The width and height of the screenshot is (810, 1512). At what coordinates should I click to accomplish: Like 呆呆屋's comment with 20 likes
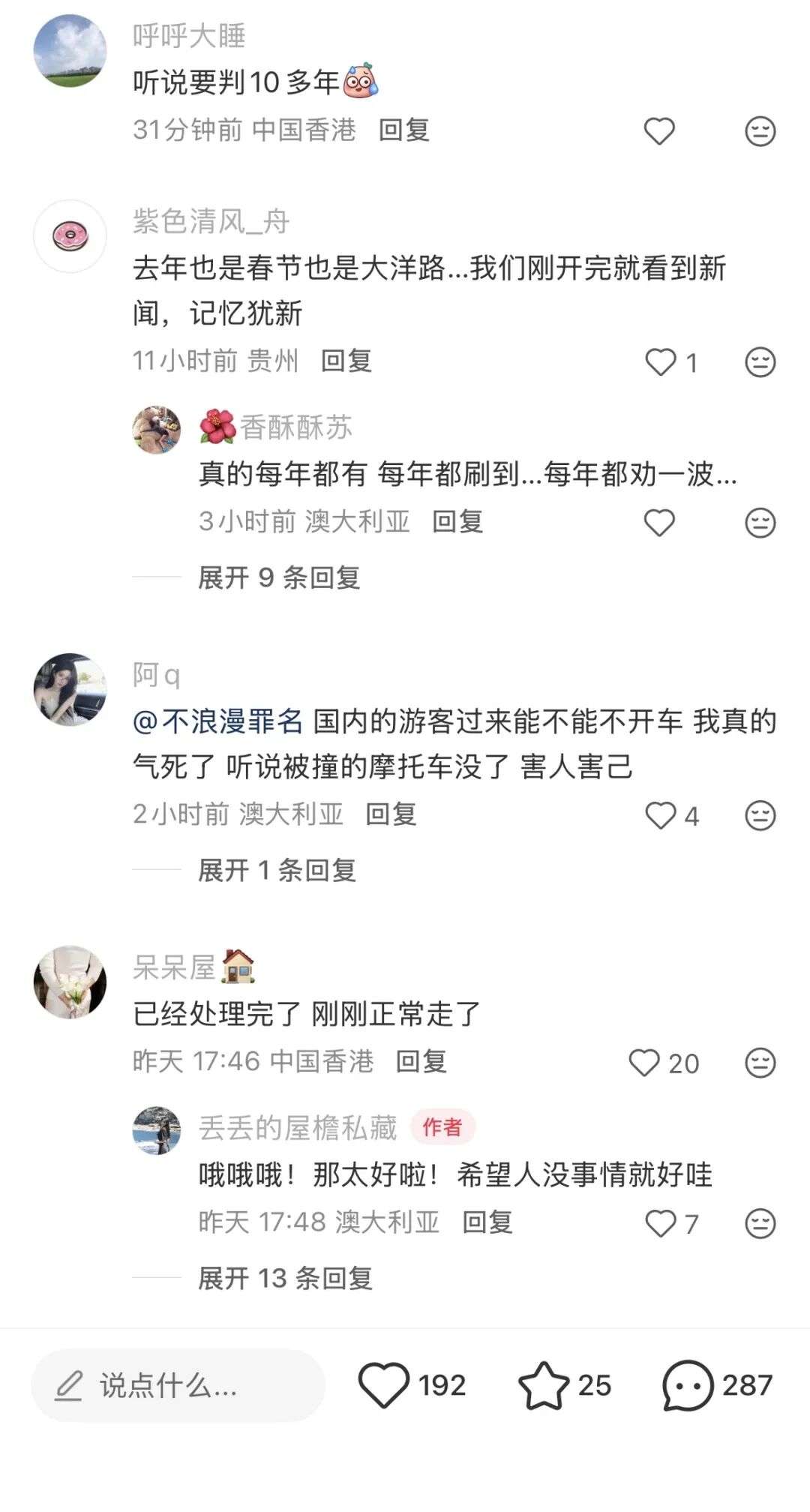tap(644, 1063)
